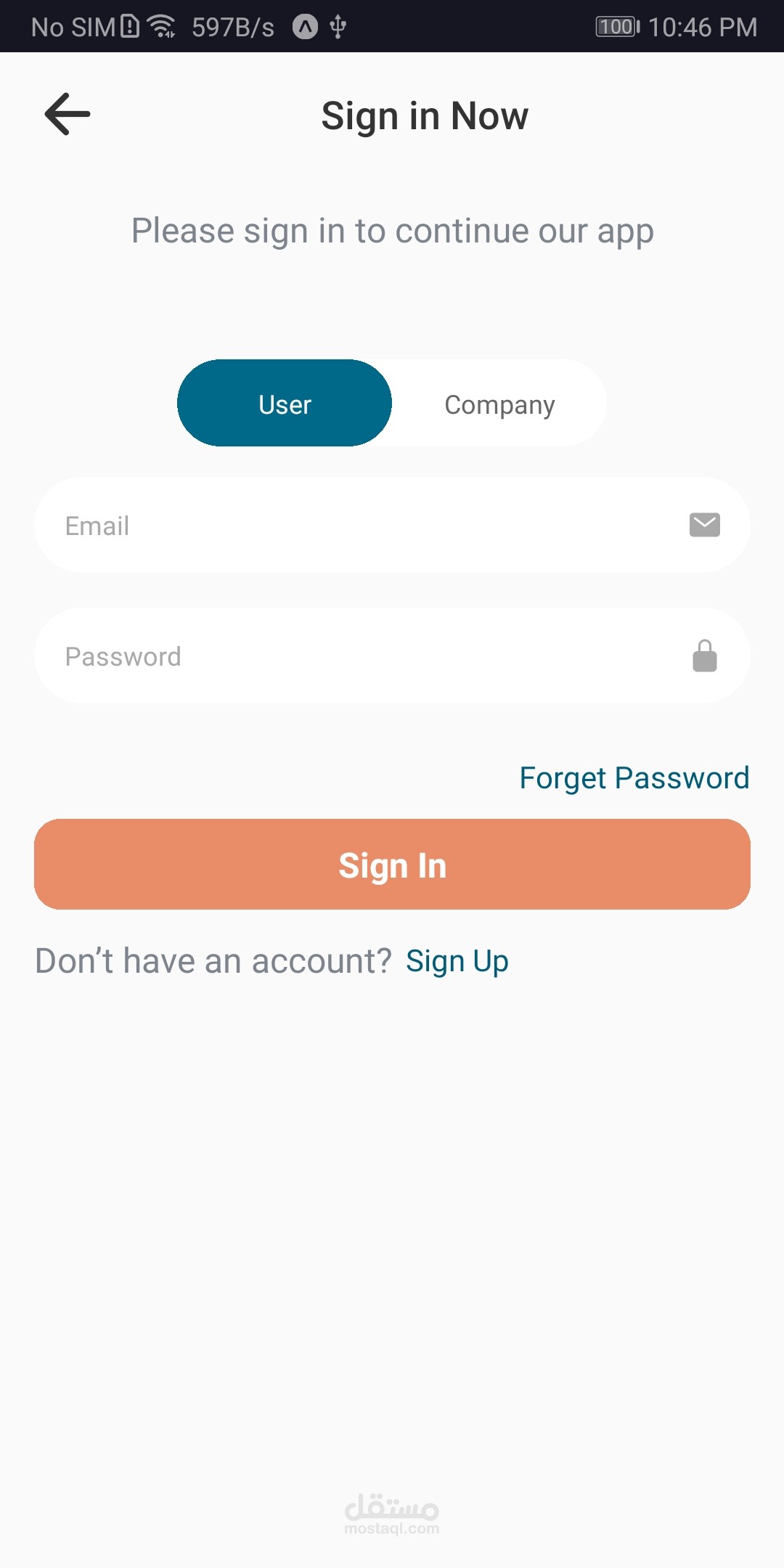This screenshot has width=784, height=1568.
Task: Select the User segment
Action: [285, 403]
